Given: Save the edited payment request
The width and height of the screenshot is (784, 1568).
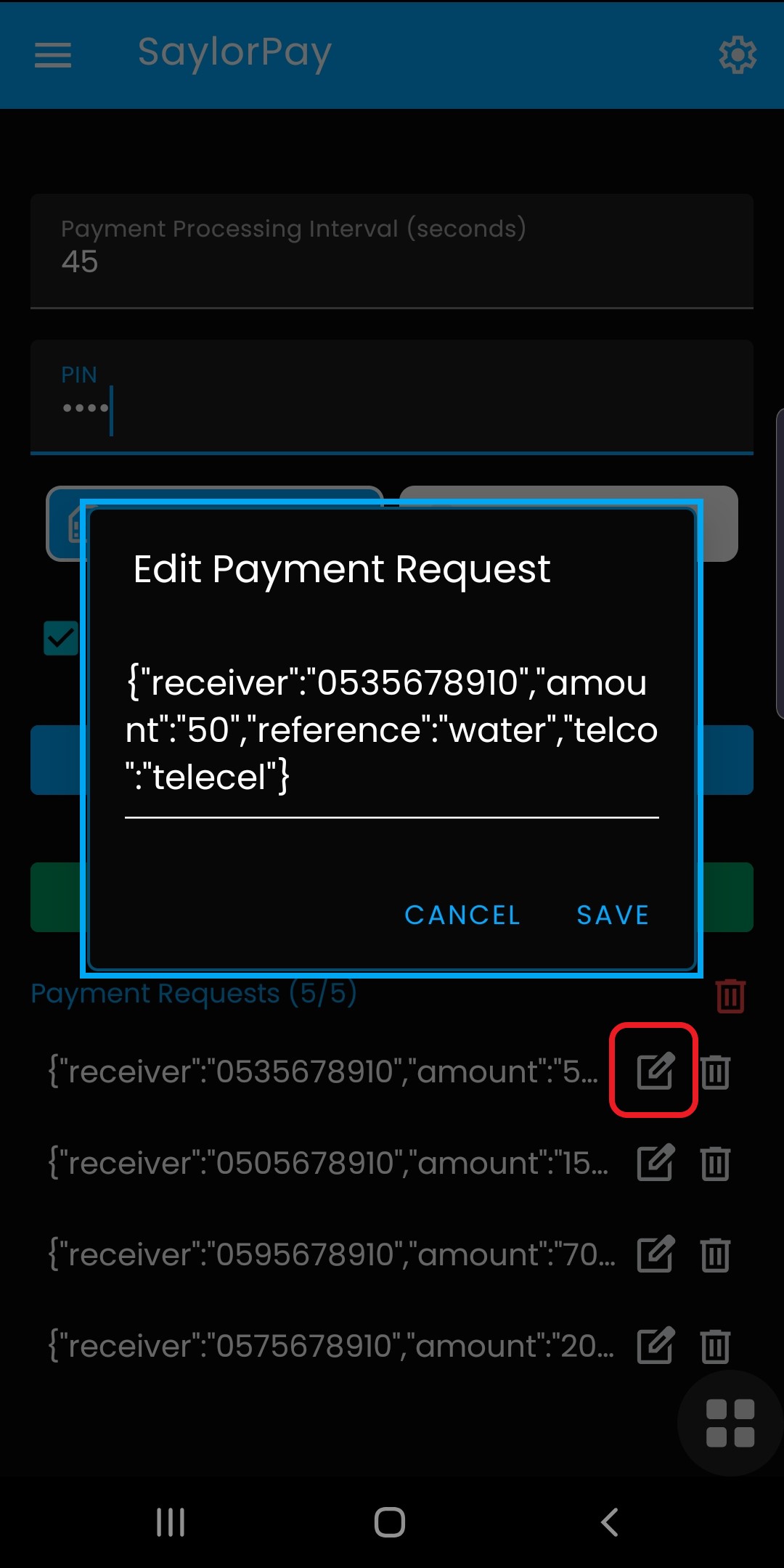Looking at the screenshot, I should (613, 915).
